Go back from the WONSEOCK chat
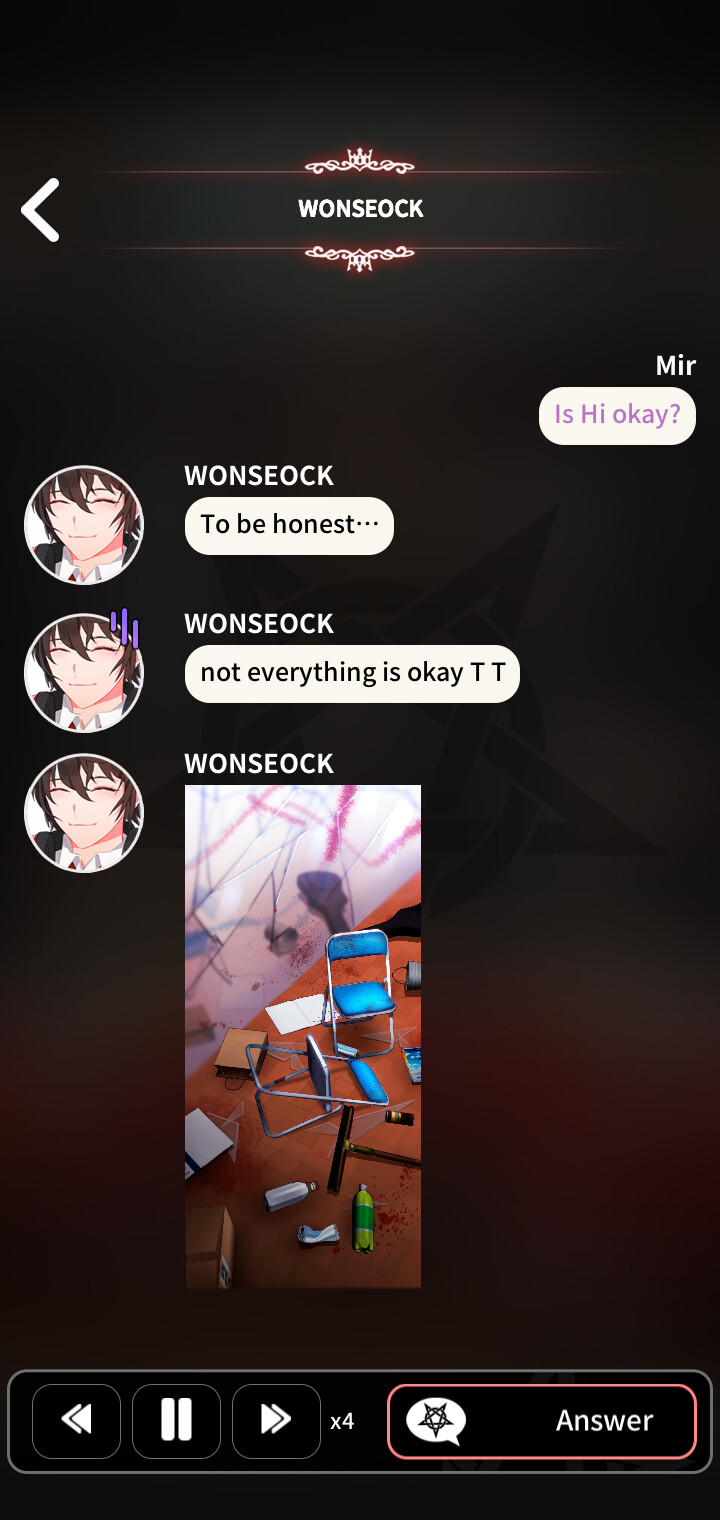The height and width of the screenshot is (1520, 720). click(41, 210)
